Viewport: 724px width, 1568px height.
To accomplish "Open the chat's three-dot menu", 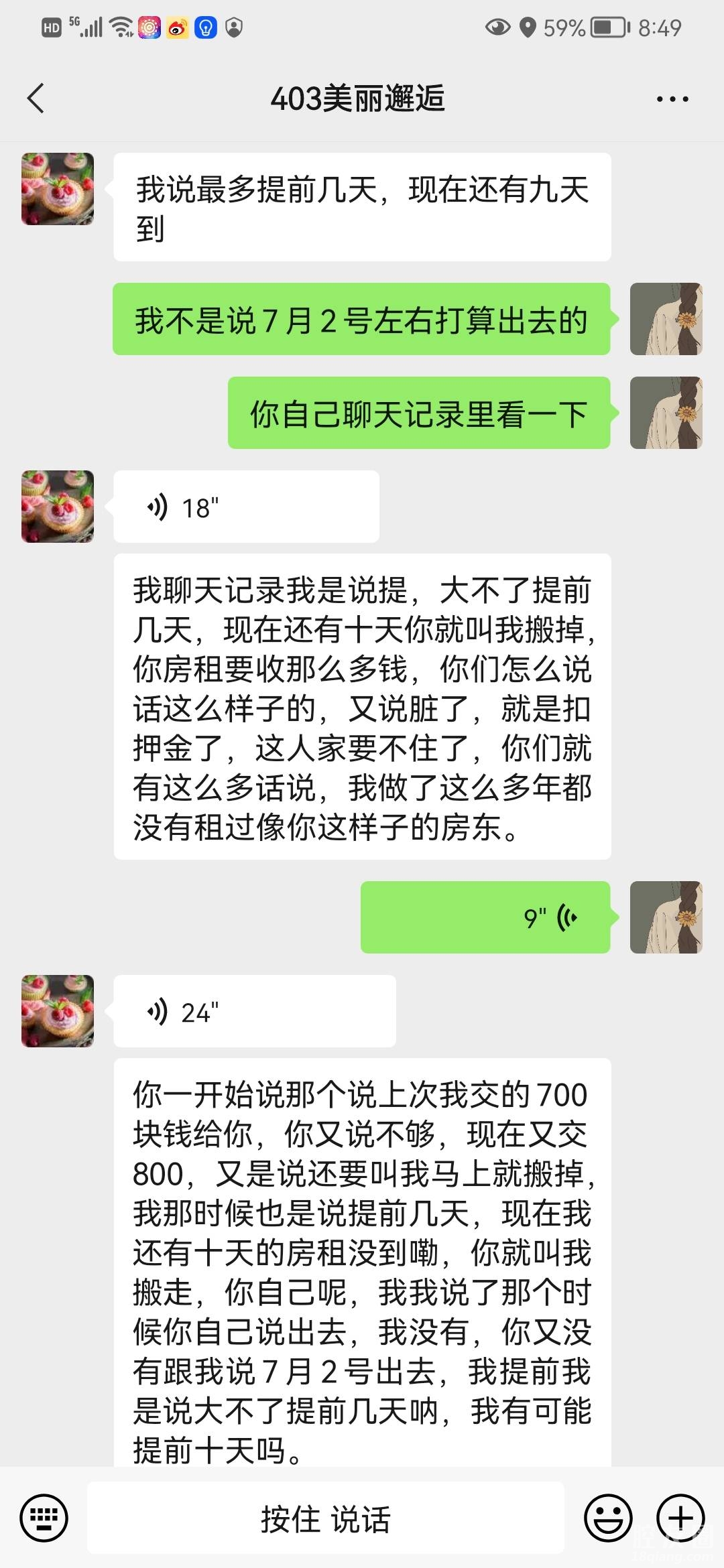I will 672,99.
